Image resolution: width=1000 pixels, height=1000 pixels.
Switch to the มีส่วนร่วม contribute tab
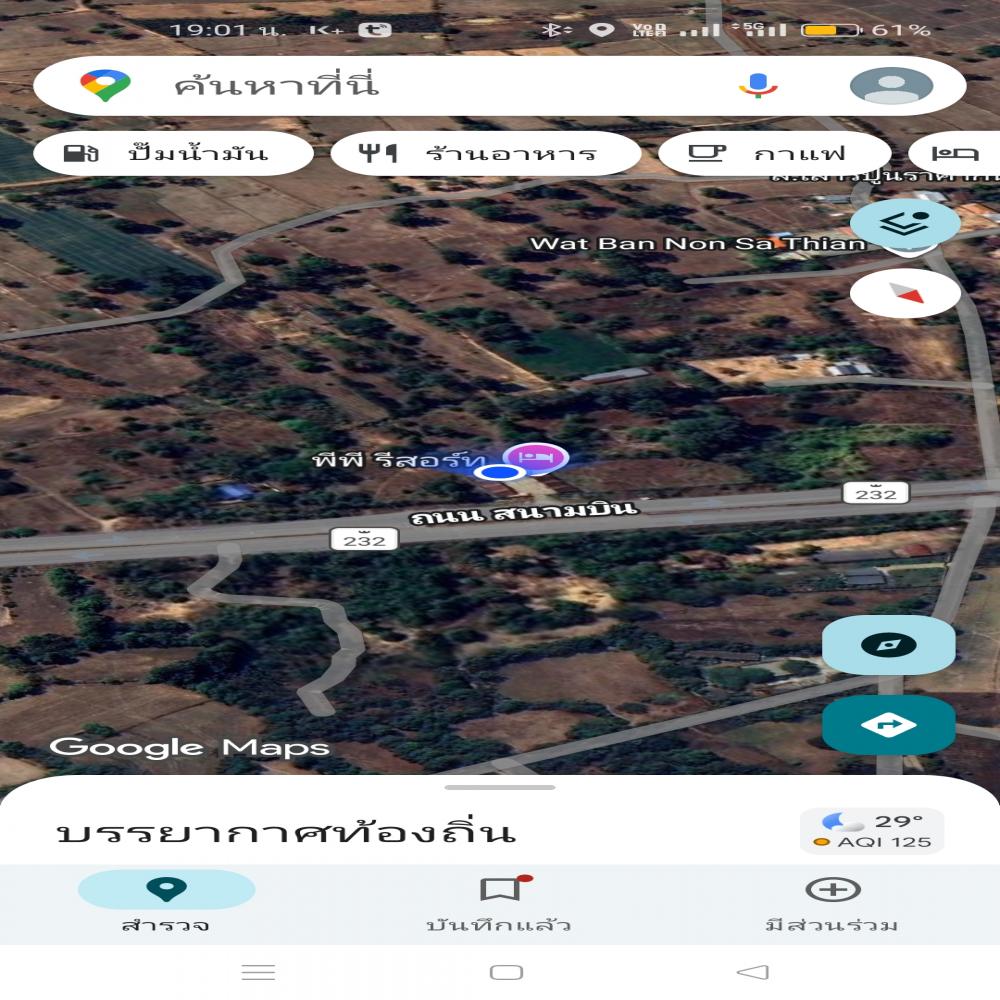pos(832,900)
